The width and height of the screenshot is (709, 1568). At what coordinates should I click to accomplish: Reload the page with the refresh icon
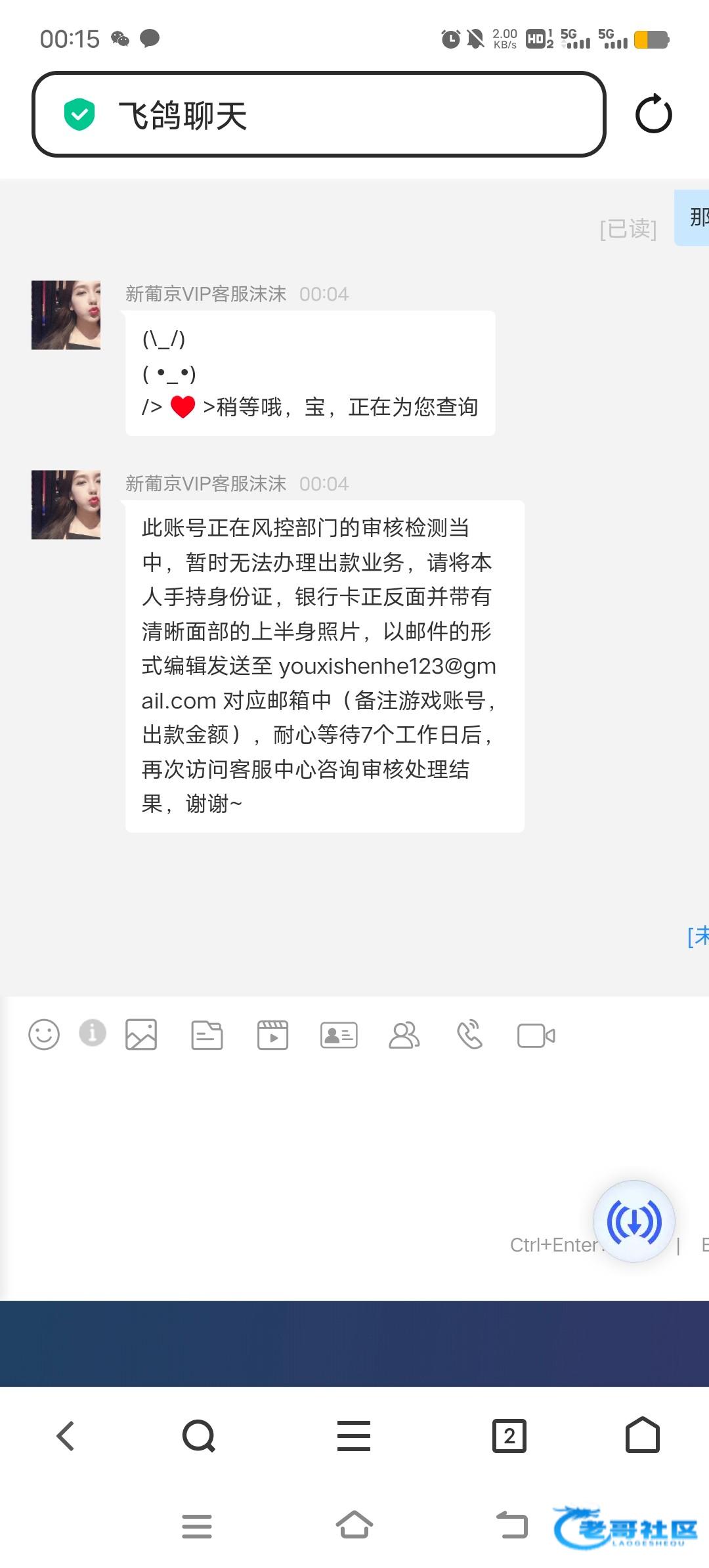(x=653, y=114)
